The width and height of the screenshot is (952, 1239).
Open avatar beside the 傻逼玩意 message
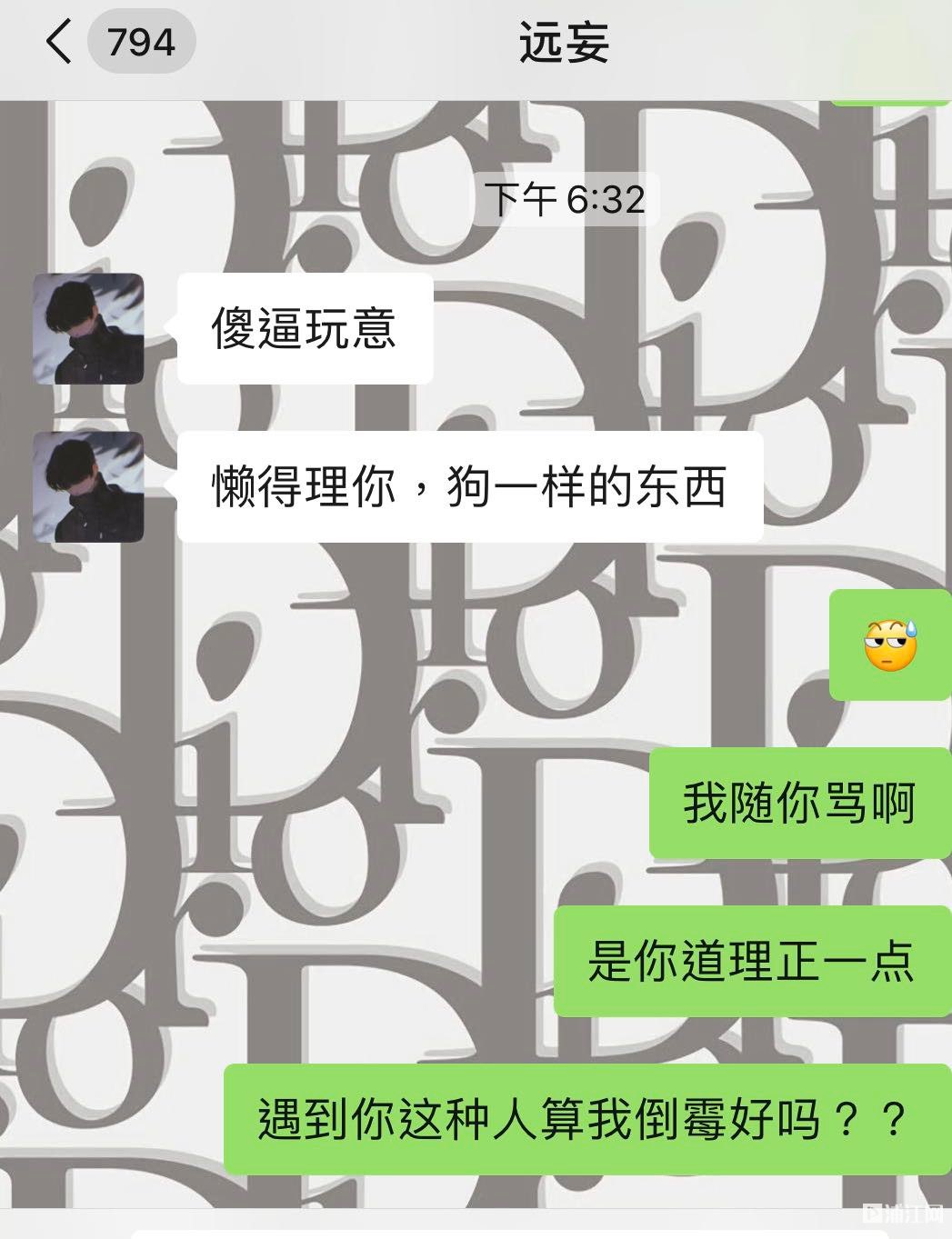[x=88, y=328]
